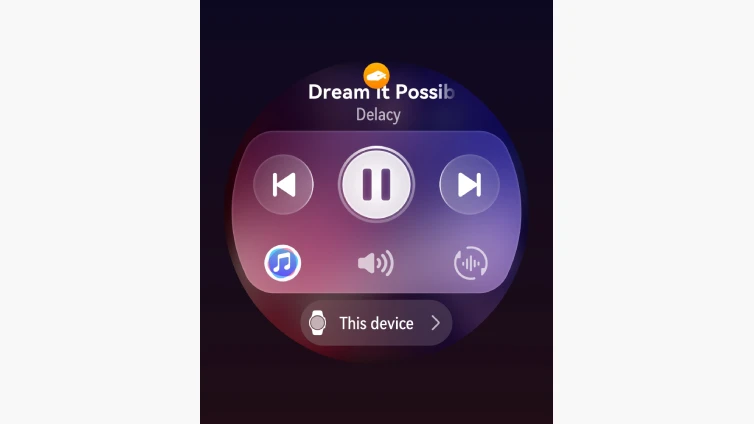Open the volume control

(x=376, y=263)
